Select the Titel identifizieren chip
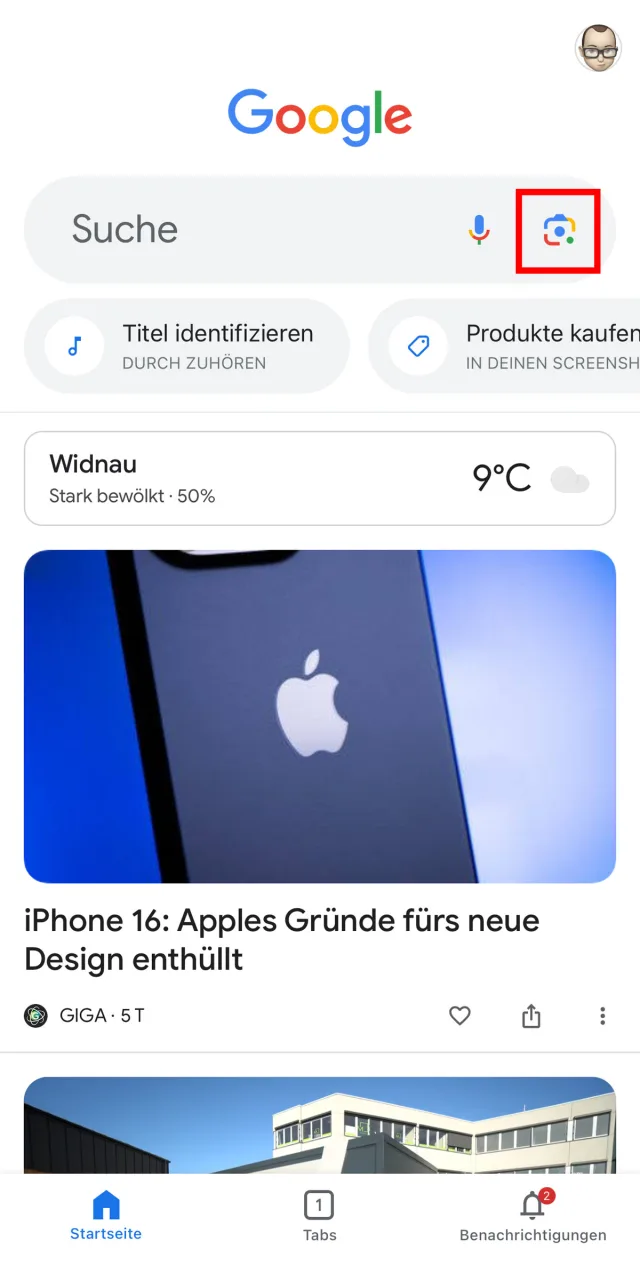 pos(187,346)
